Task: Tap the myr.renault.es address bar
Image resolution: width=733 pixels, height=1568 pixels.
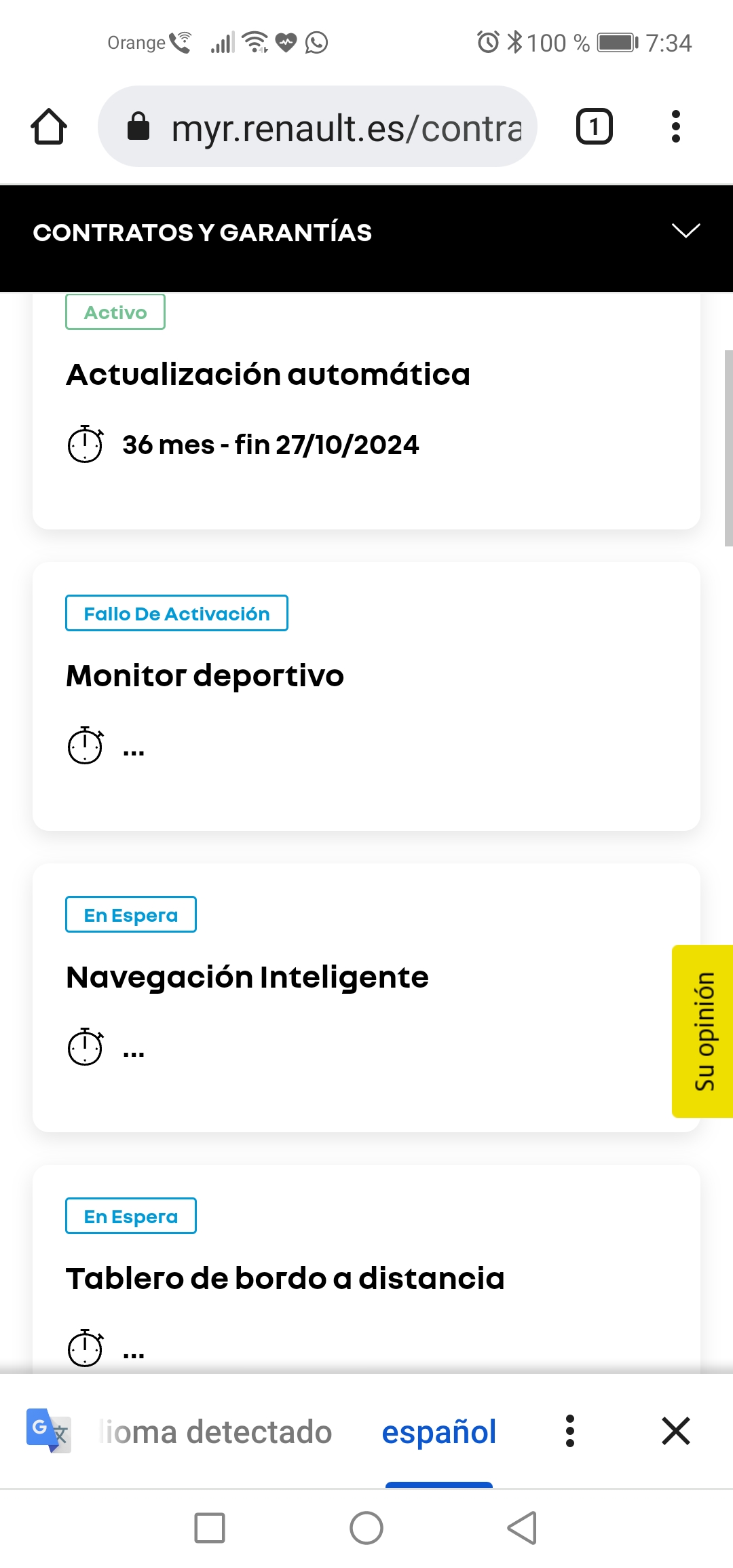Action: (318, 126)
